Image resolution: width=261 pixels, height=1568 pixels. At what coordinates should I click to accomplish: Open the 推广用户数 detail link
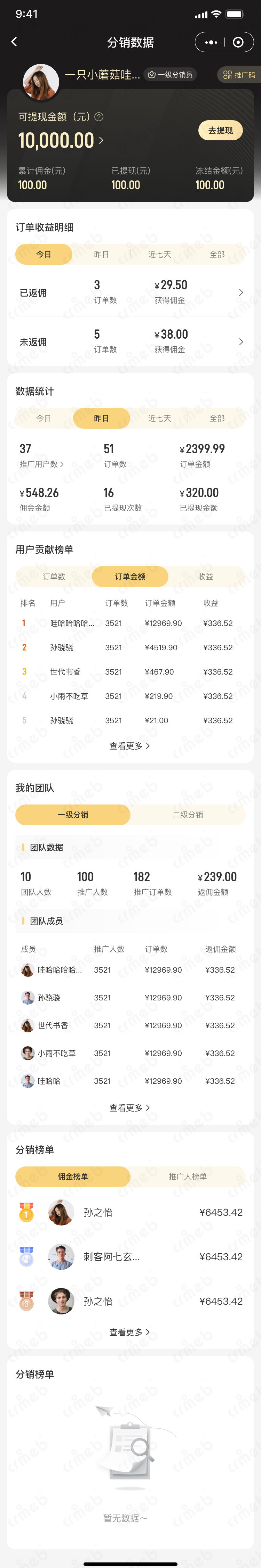41,464
